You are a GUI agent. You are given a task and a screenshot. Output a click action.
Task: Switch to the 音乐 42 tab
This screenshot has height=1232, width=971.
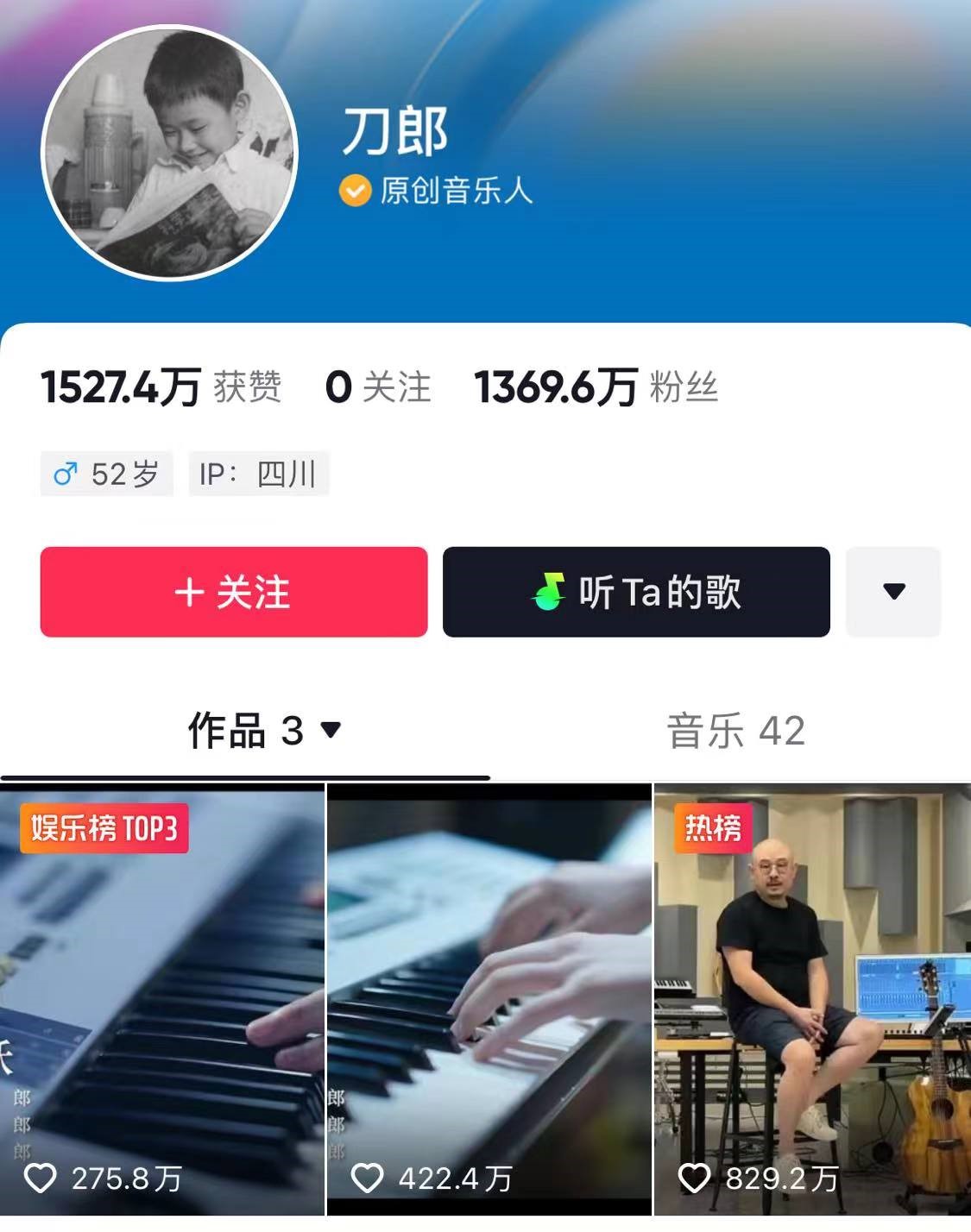click(735, 731)
